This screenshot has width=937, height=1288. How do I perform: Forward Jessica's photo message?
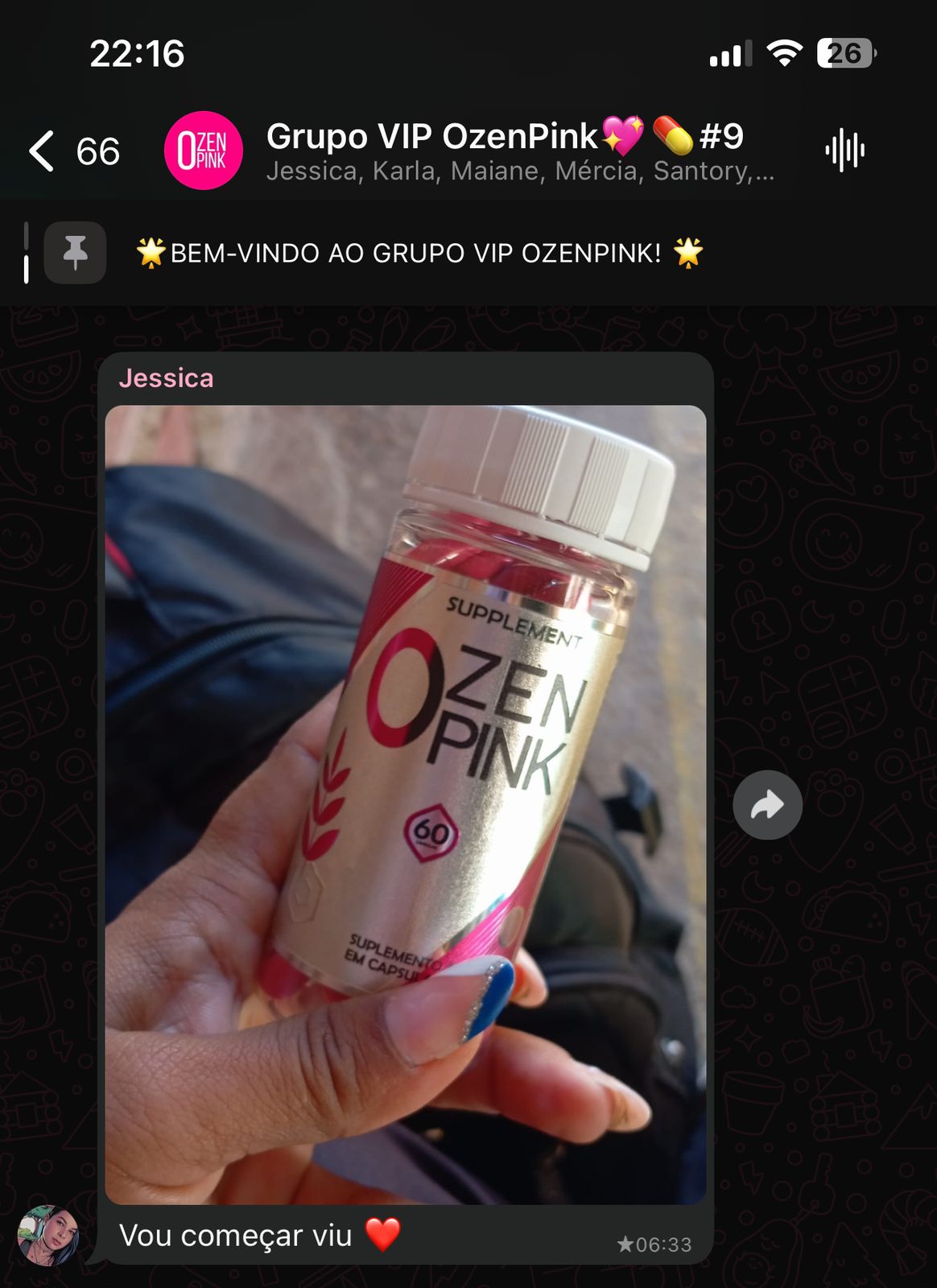tap(767, 805)
